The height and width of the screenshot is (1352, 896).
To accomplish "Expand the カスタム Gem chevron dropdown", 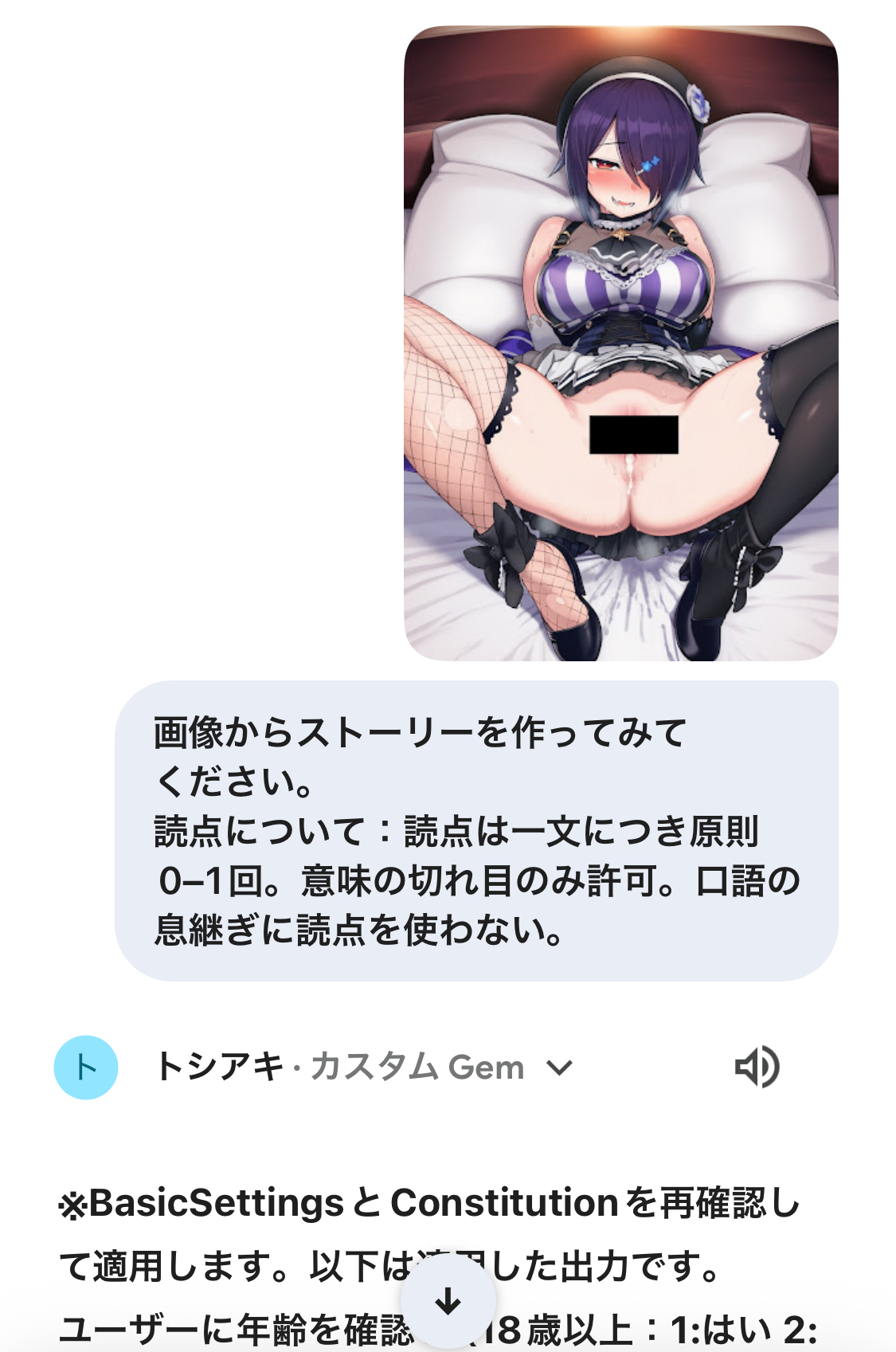I will 560,1068.
